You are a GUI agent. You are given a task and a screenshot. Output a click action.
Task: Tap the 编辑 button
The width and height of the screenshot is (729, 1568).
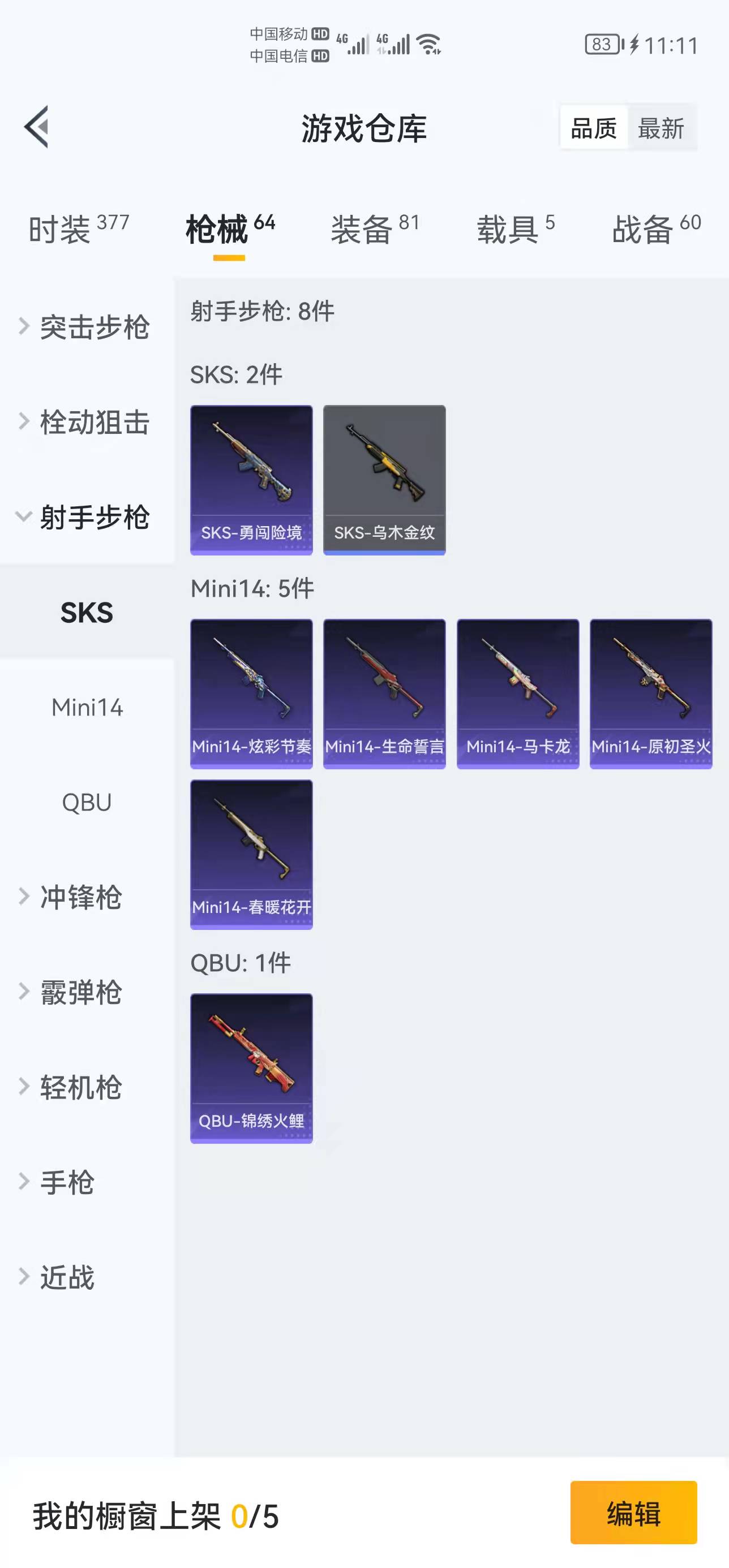(x=633, y=1513)
